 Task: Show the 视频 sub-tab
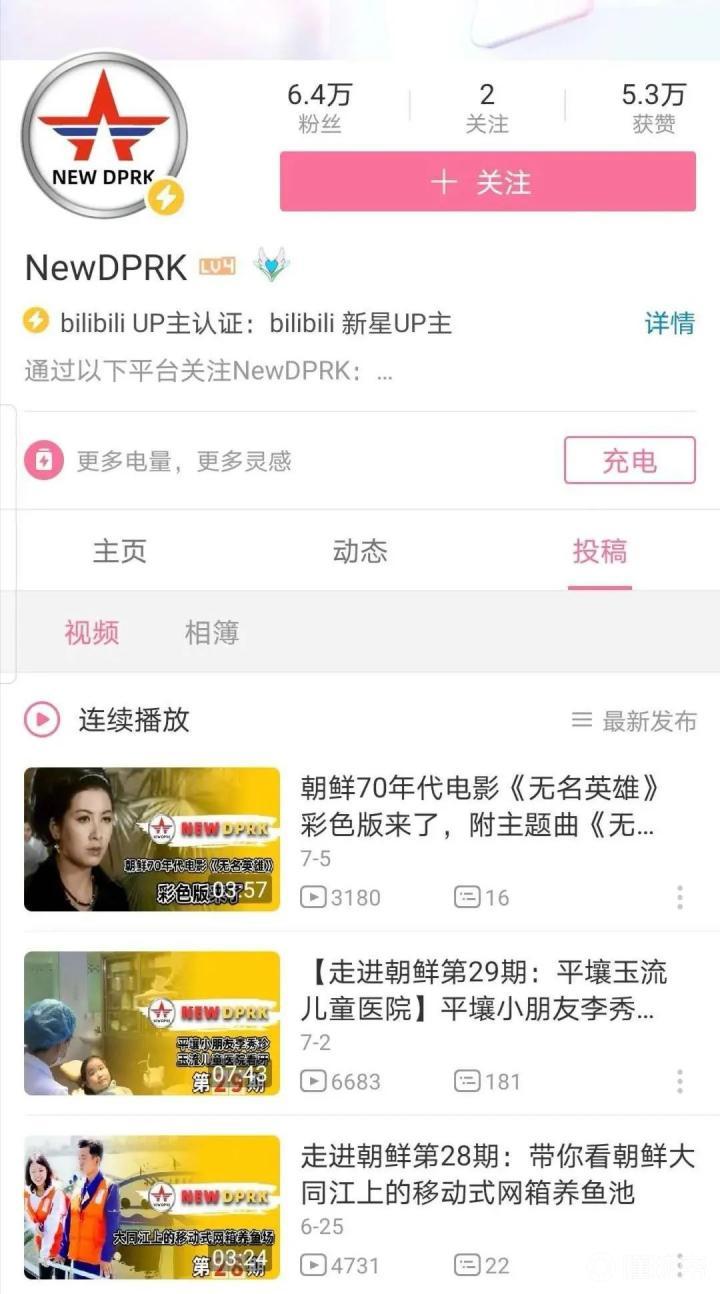pos(92,632)
